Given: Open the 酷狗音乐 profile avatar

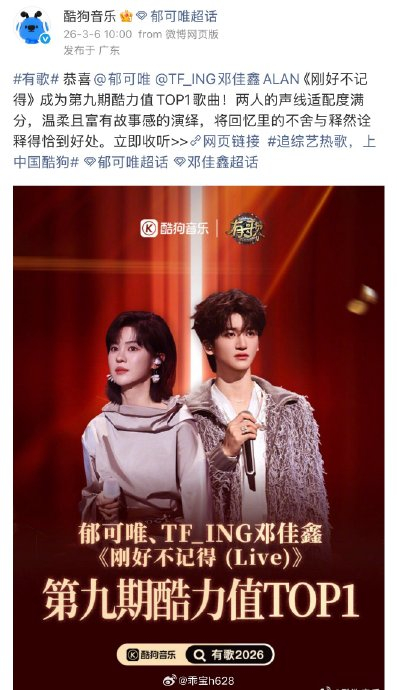Looking at the screenshot, I should click(33, 27).
